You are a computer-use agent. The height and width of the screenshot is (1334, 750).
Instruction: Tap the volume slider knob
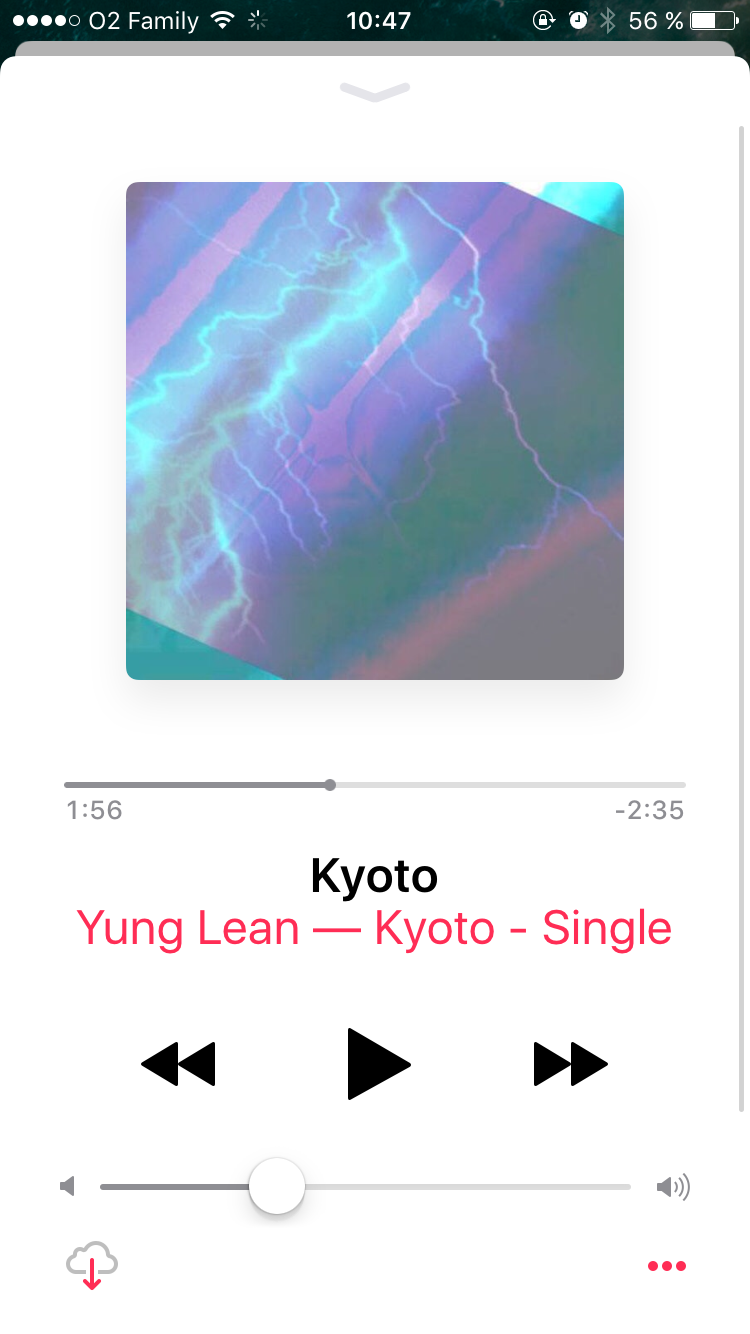pyautogui.click(x=276, y=1187)
